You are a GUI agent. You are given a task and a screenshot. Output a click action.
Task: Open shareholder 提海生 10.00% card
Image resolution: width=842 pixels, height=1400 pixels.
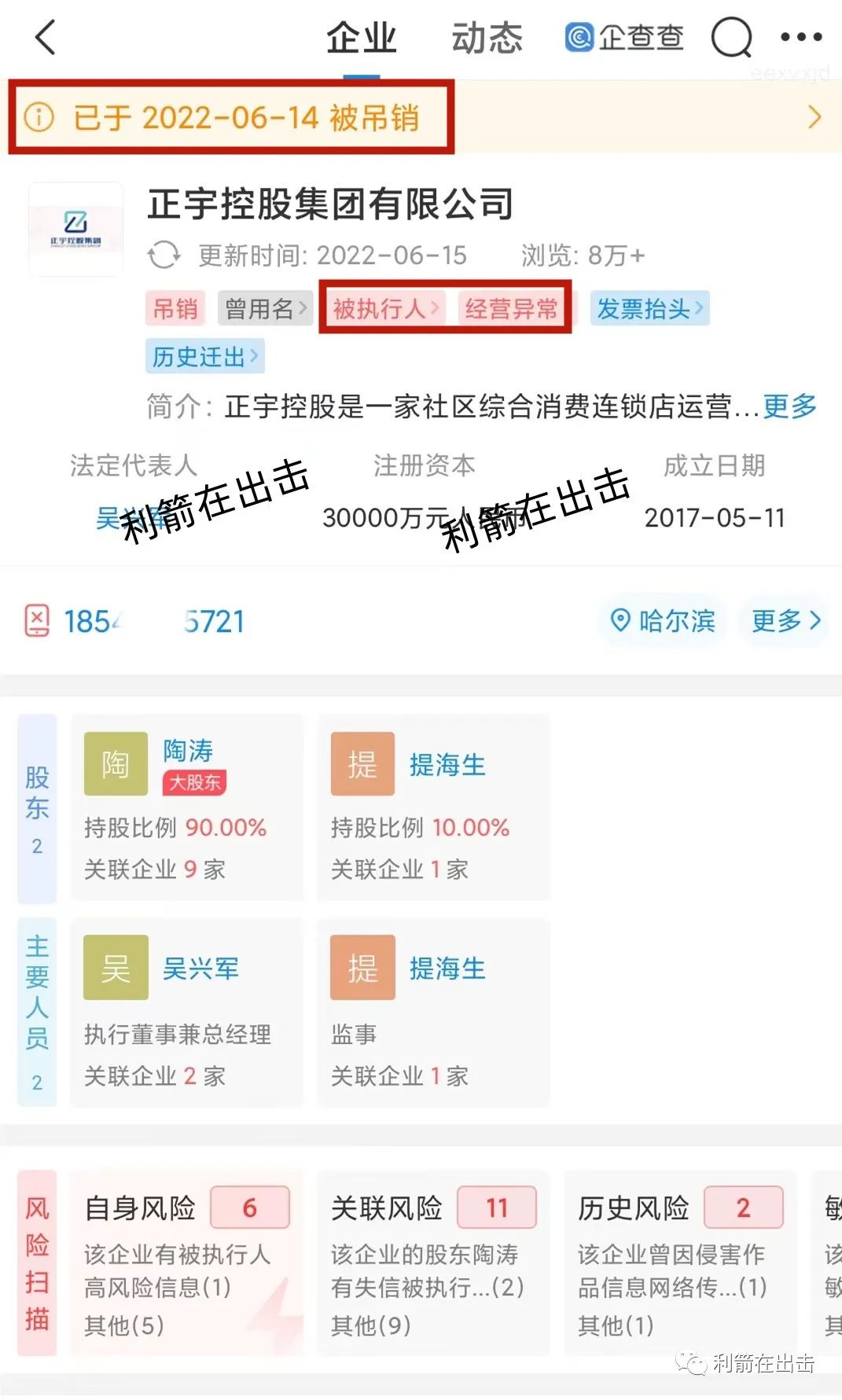pyautogui.click(x=433, y=807)
